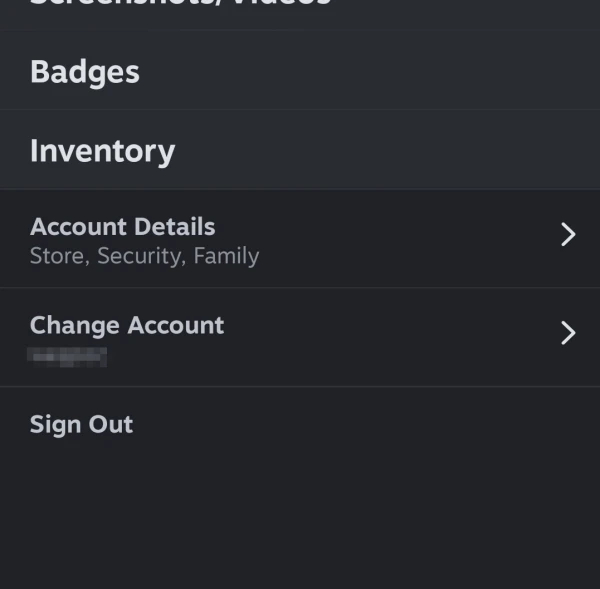Tap Sign Out
This screenshot has width=600, height=589.
[82, 424]
